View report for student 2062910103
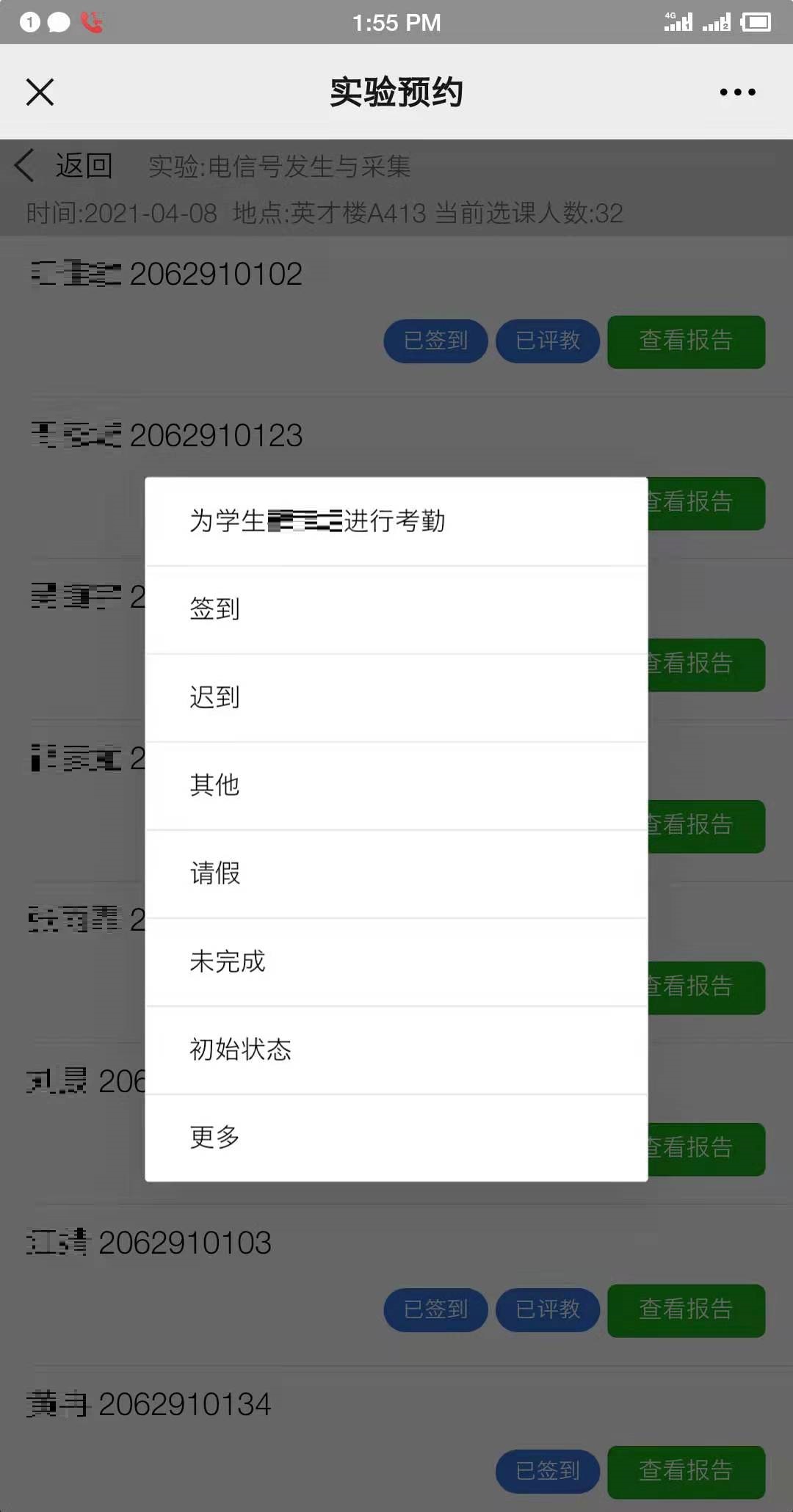793x1512 pixels. (x=686, y=1310)
